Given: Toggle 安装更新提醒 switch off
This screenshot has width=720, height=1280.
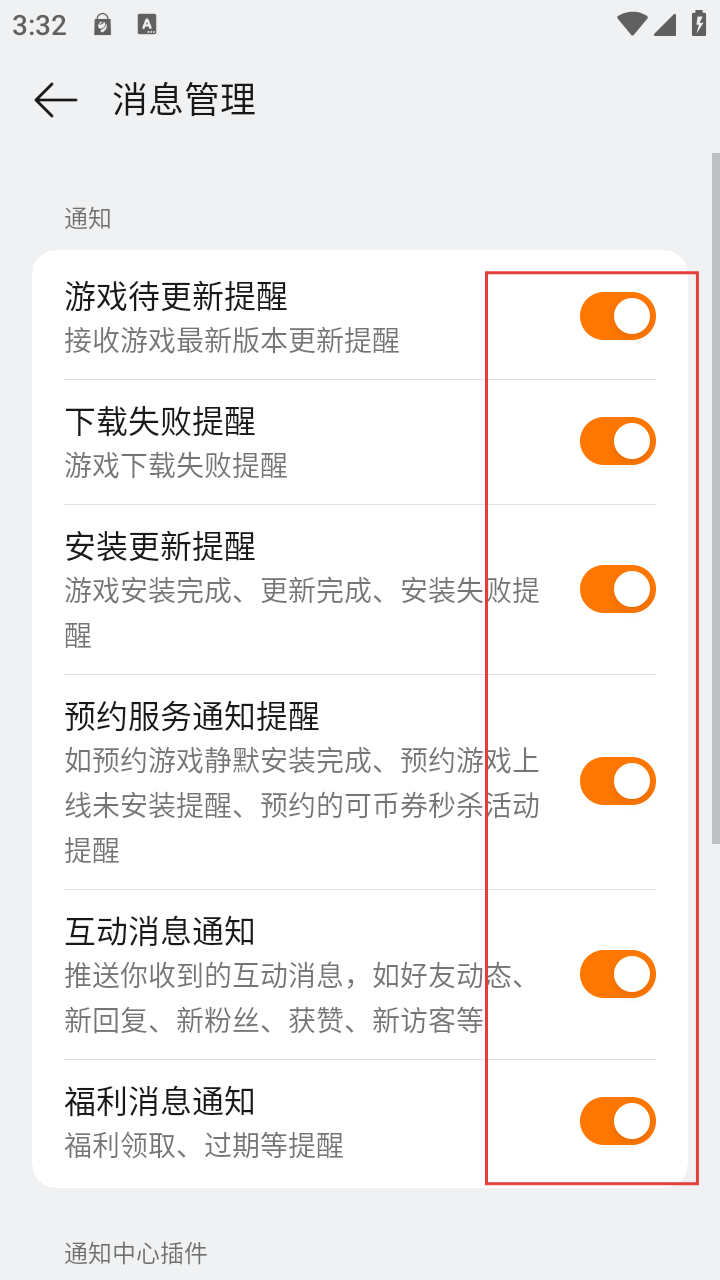Looking at the screenshot, I should pyautogui.click(x=617, y=589).
